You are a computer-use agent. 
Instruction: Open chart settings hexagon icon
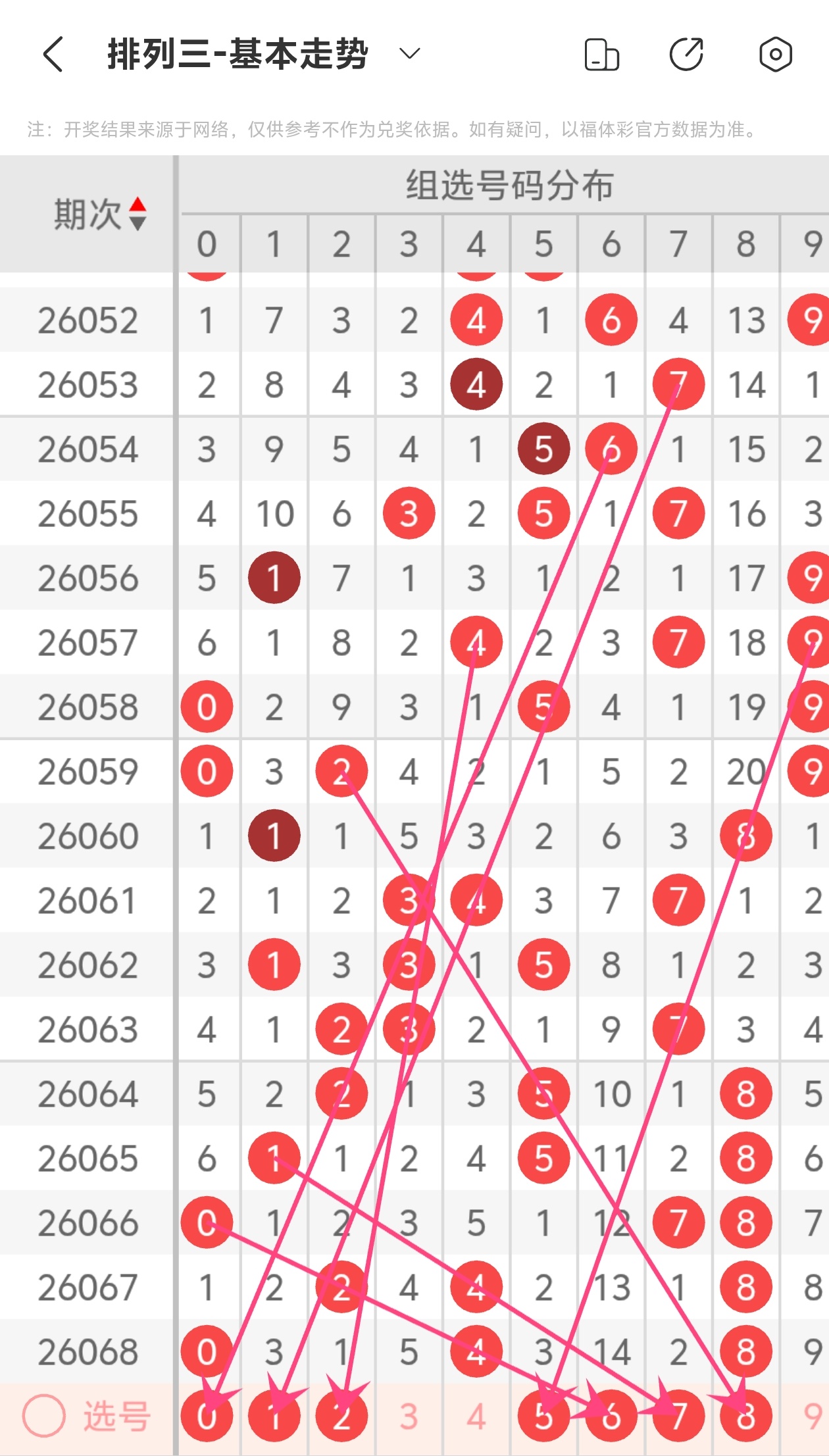[x=775, y=54]
